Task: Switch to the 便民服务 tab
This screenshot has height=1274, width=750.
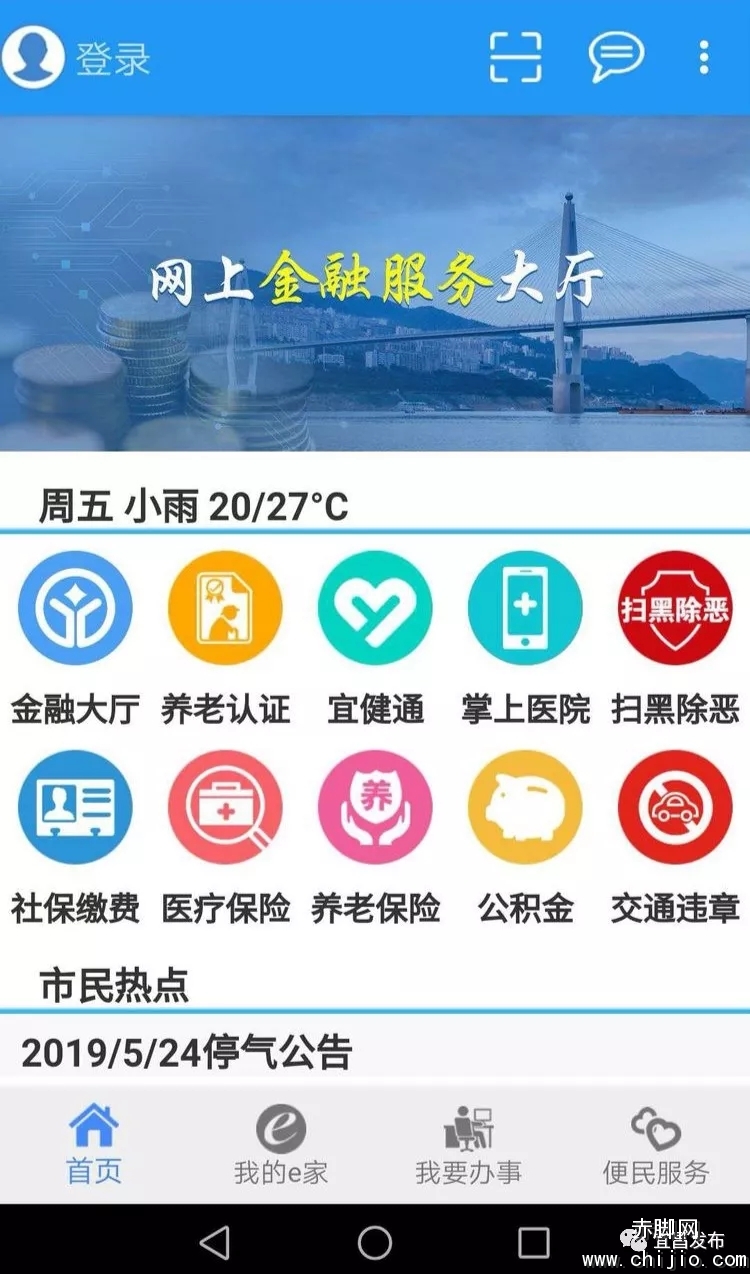Action: click(x=656, y=1145)
